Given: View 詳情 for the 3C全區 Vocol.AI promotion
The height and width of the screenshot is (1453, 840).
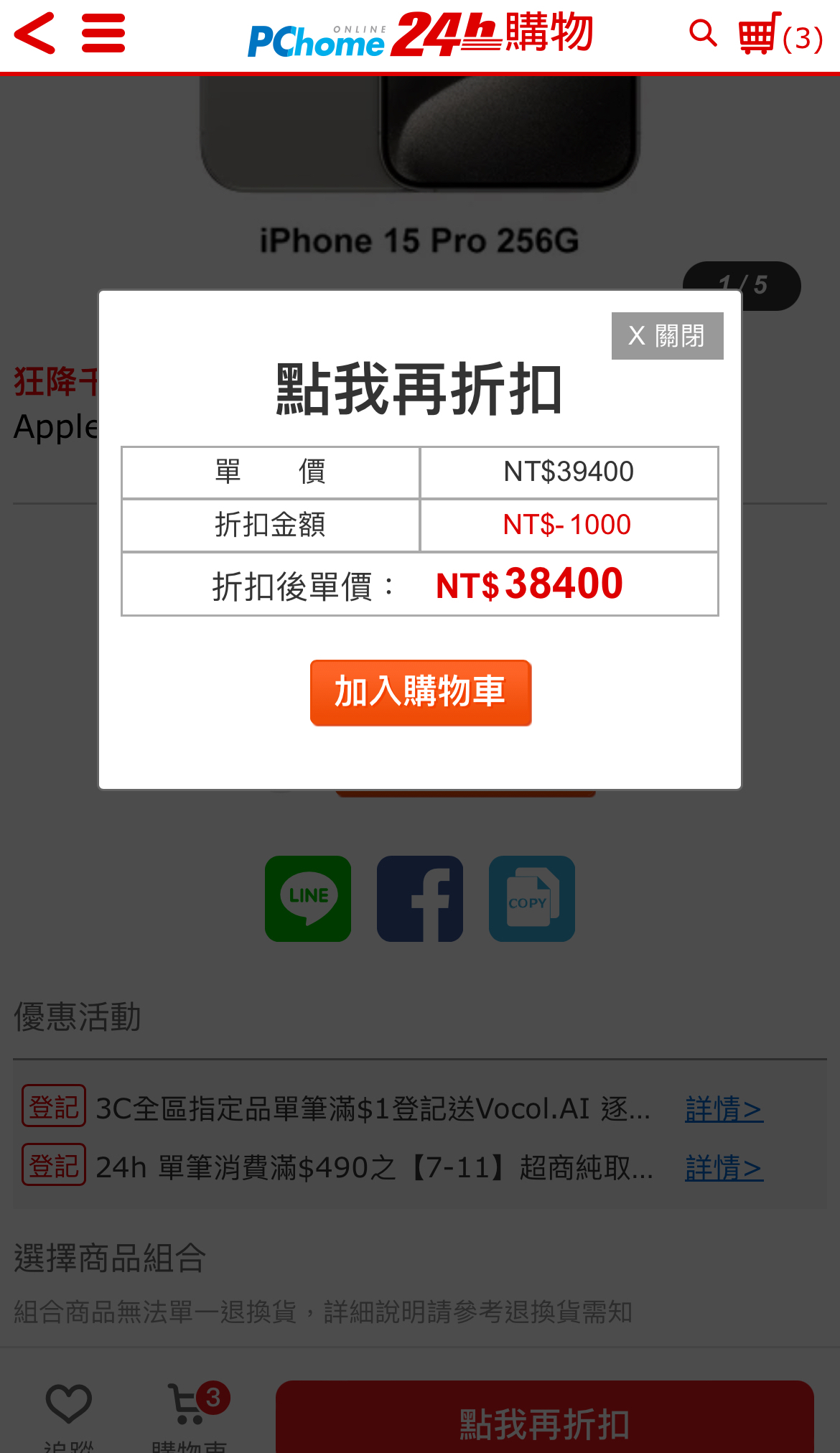Looking at the screenshot, I should pos(724,1109).
